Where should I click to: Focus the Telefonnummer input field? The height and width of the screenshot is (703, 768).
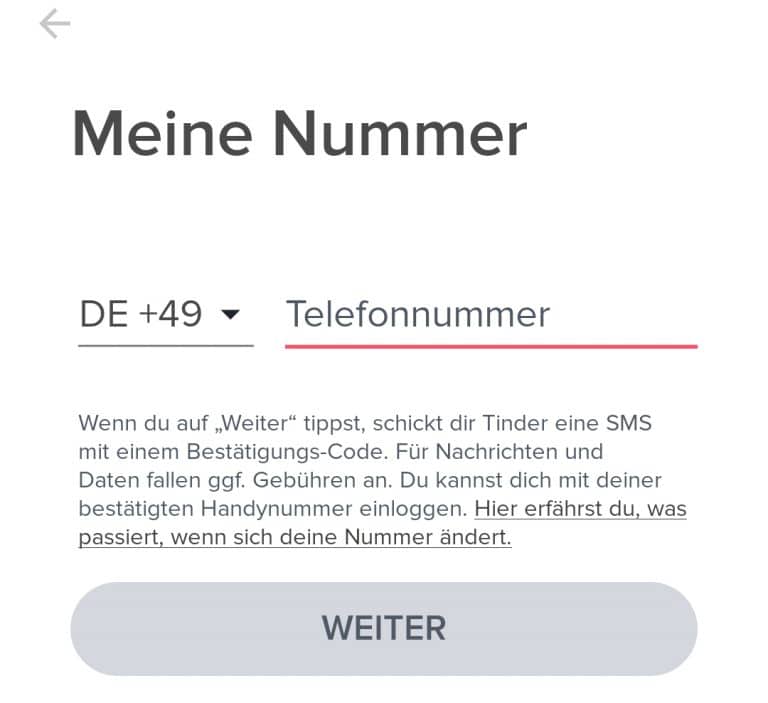click(490, 315)
